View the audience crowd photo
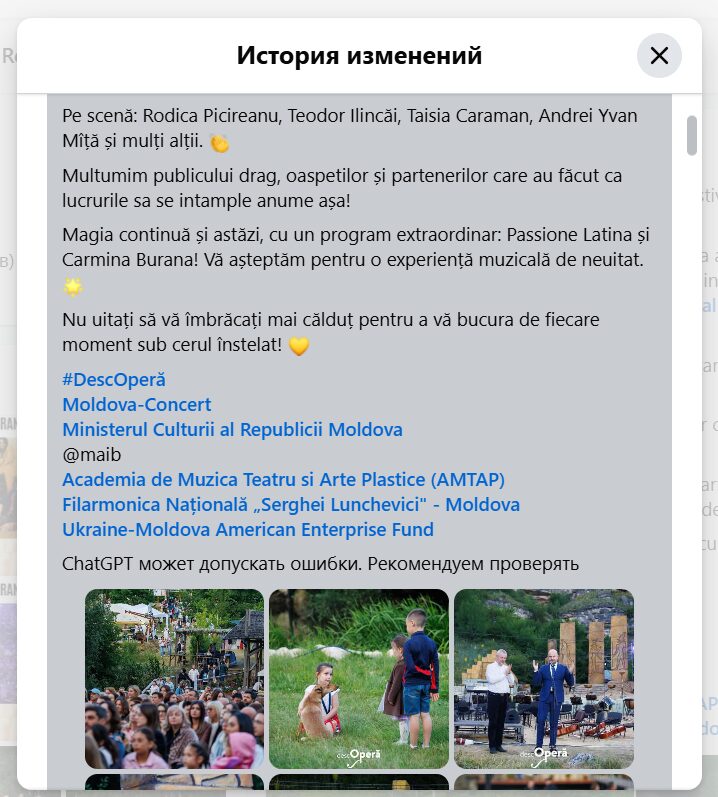Screen dimensions: 718x797 tap(174, 678)
